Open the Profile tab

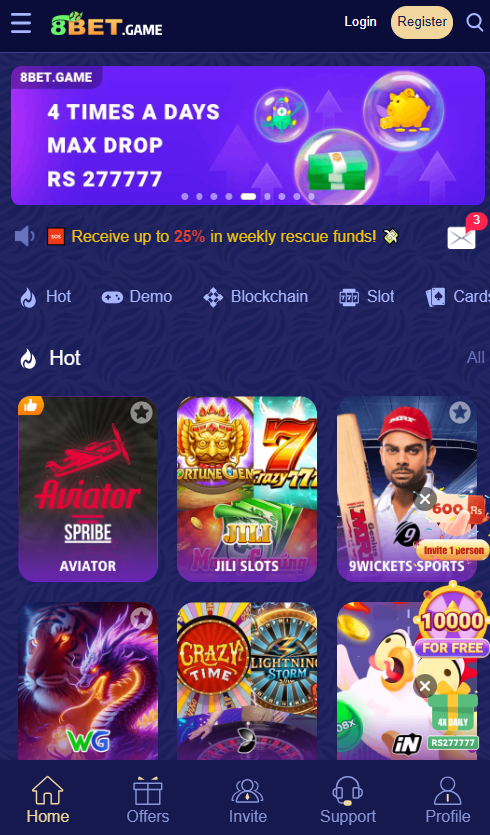pyautogui.click(x=448, y=800)
